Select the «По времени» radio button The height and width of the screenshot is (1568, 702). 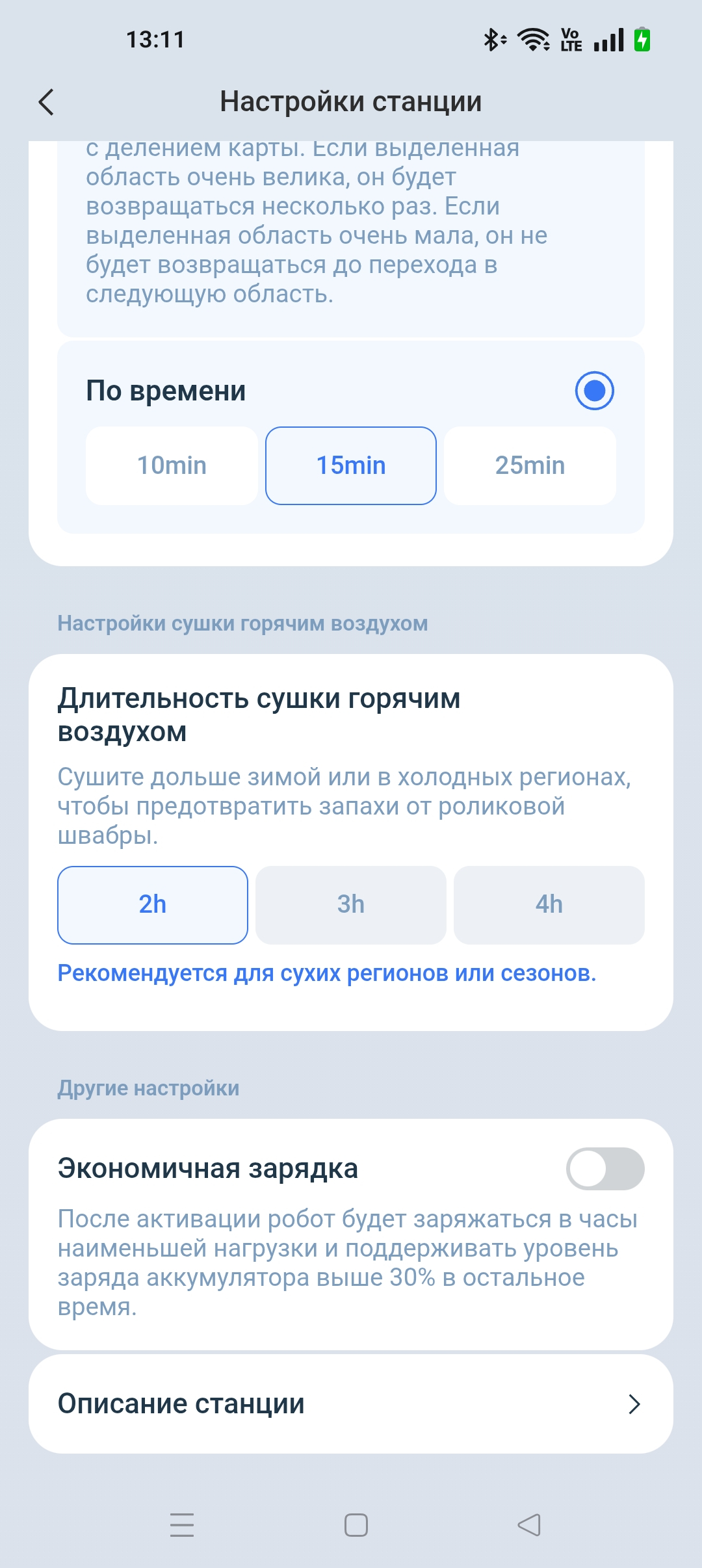coord(594,391)
